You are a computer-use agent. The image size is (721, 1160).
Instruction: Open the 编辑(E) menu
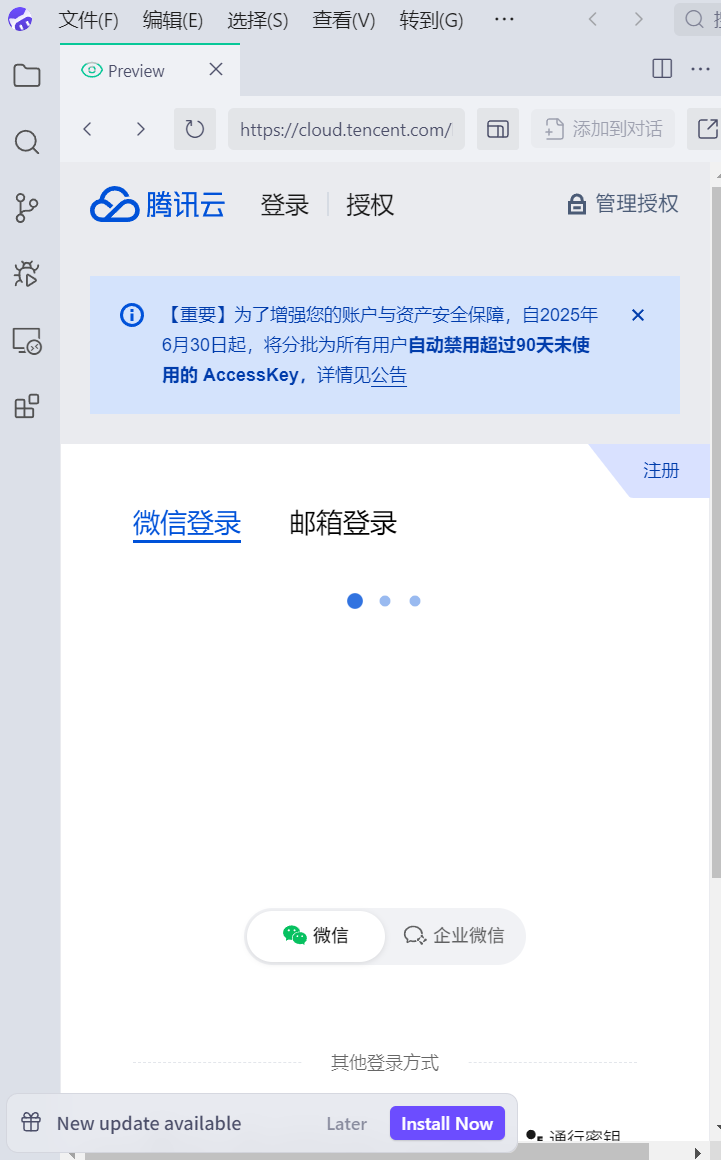click(x=172, y=20)
